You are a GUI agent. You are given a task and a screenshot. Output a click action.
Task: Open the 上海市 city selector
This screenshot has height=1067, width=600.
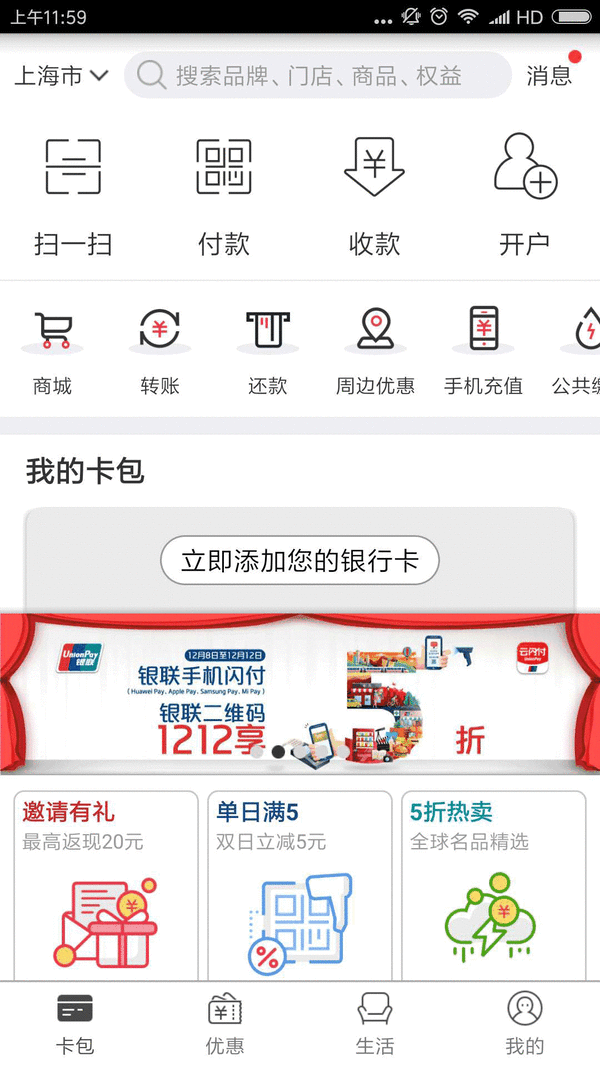point(60,76)
